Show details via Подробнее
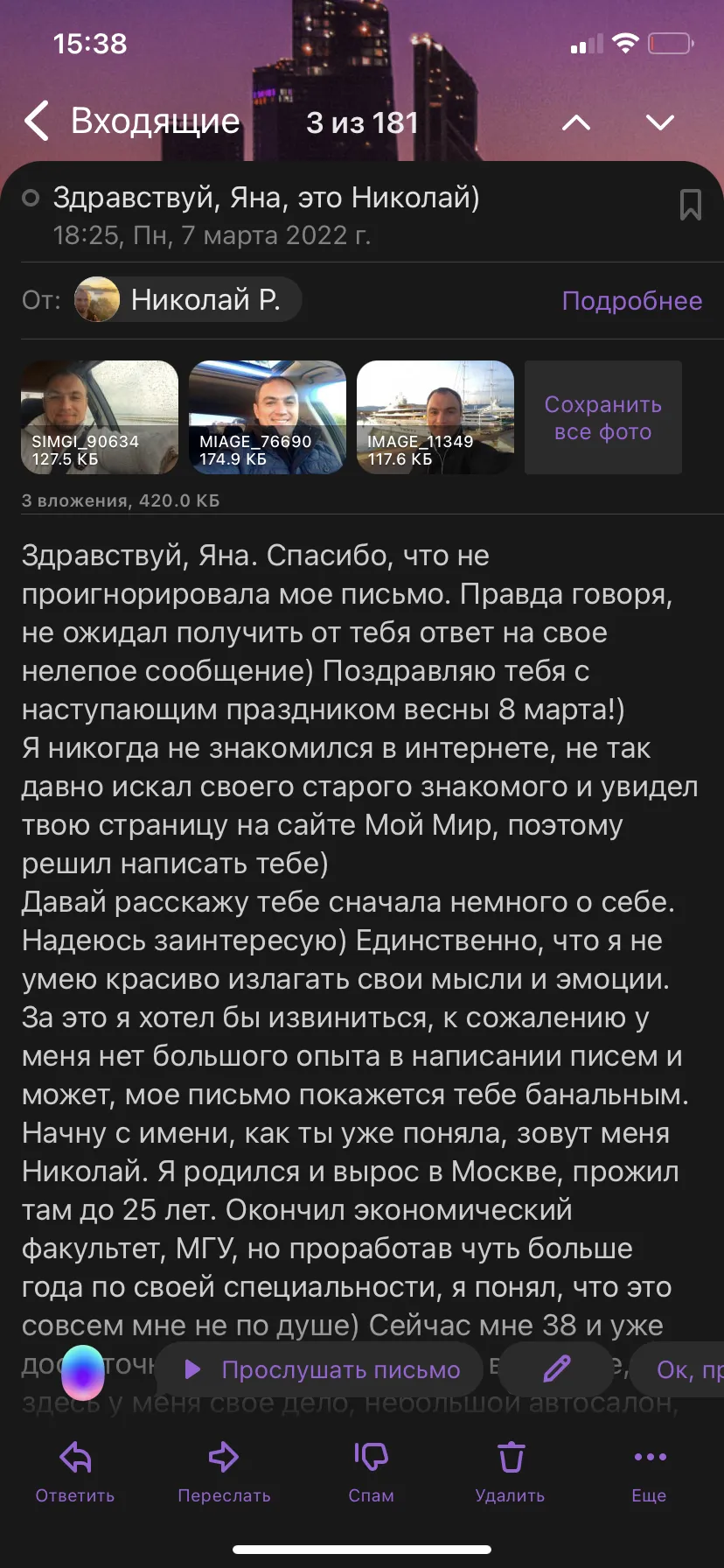This screenshot has width=724, height=1568. 631,300
